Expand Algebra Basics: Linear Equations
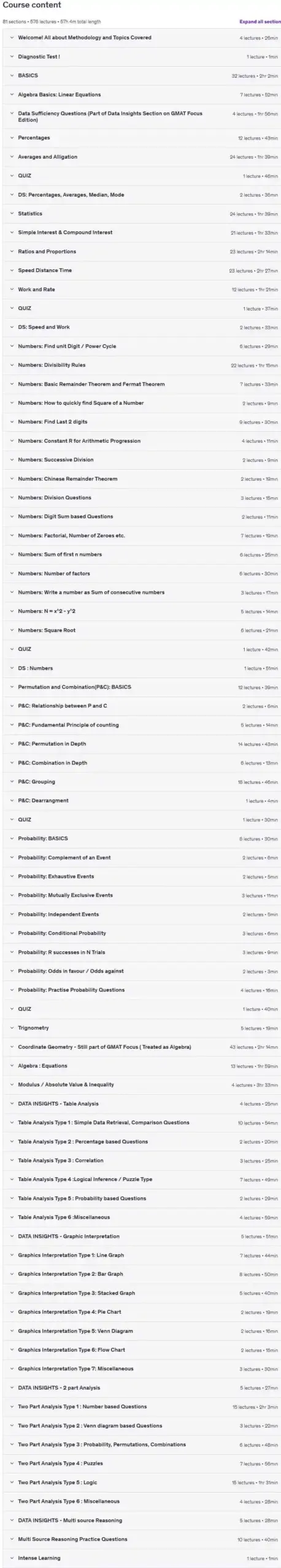The image size is (281, 1568). click(x=142, y=94)
